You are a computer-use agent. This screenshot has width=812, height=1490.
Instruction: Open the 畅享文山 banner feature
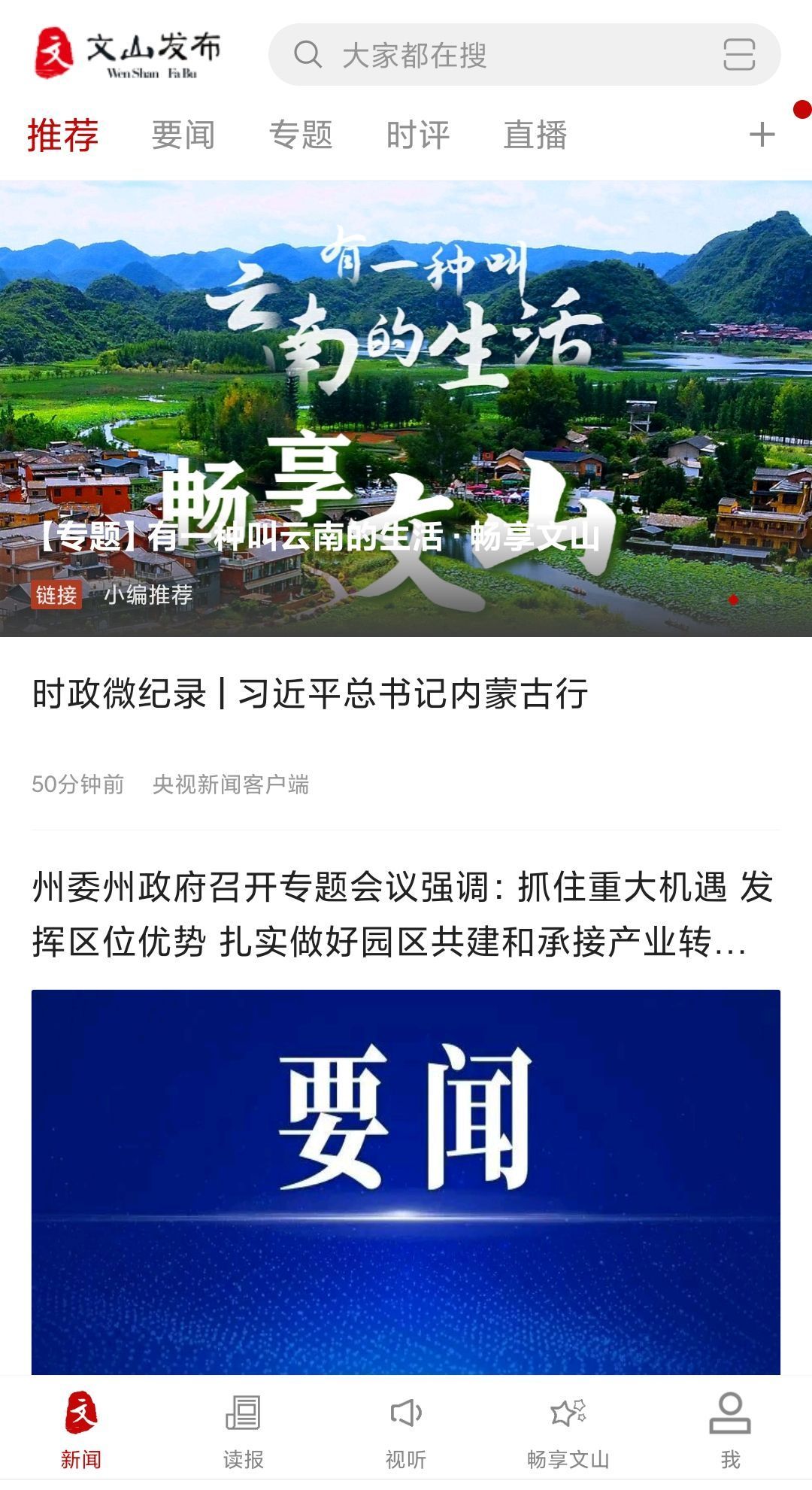pos(406,408)
